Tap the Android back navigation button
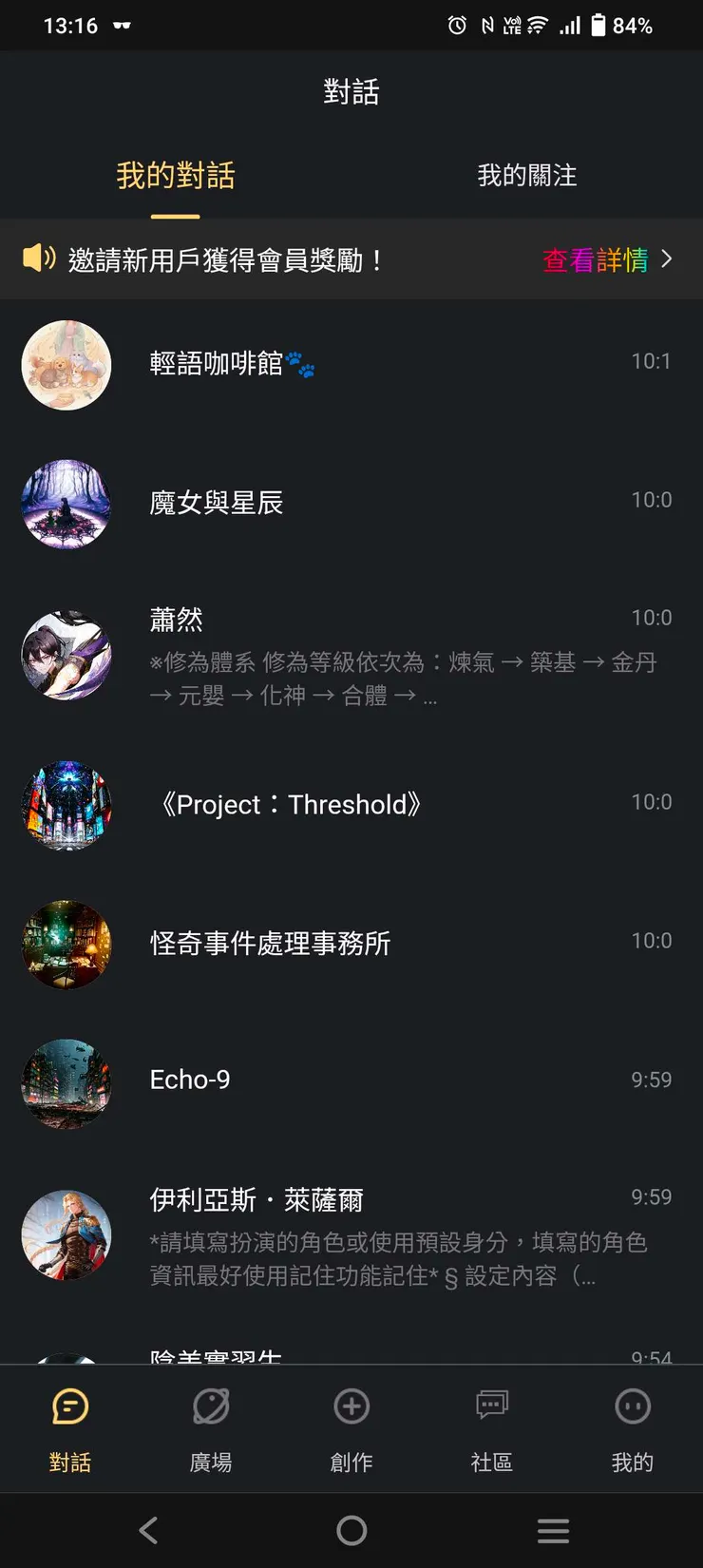 pos(148,1530)
